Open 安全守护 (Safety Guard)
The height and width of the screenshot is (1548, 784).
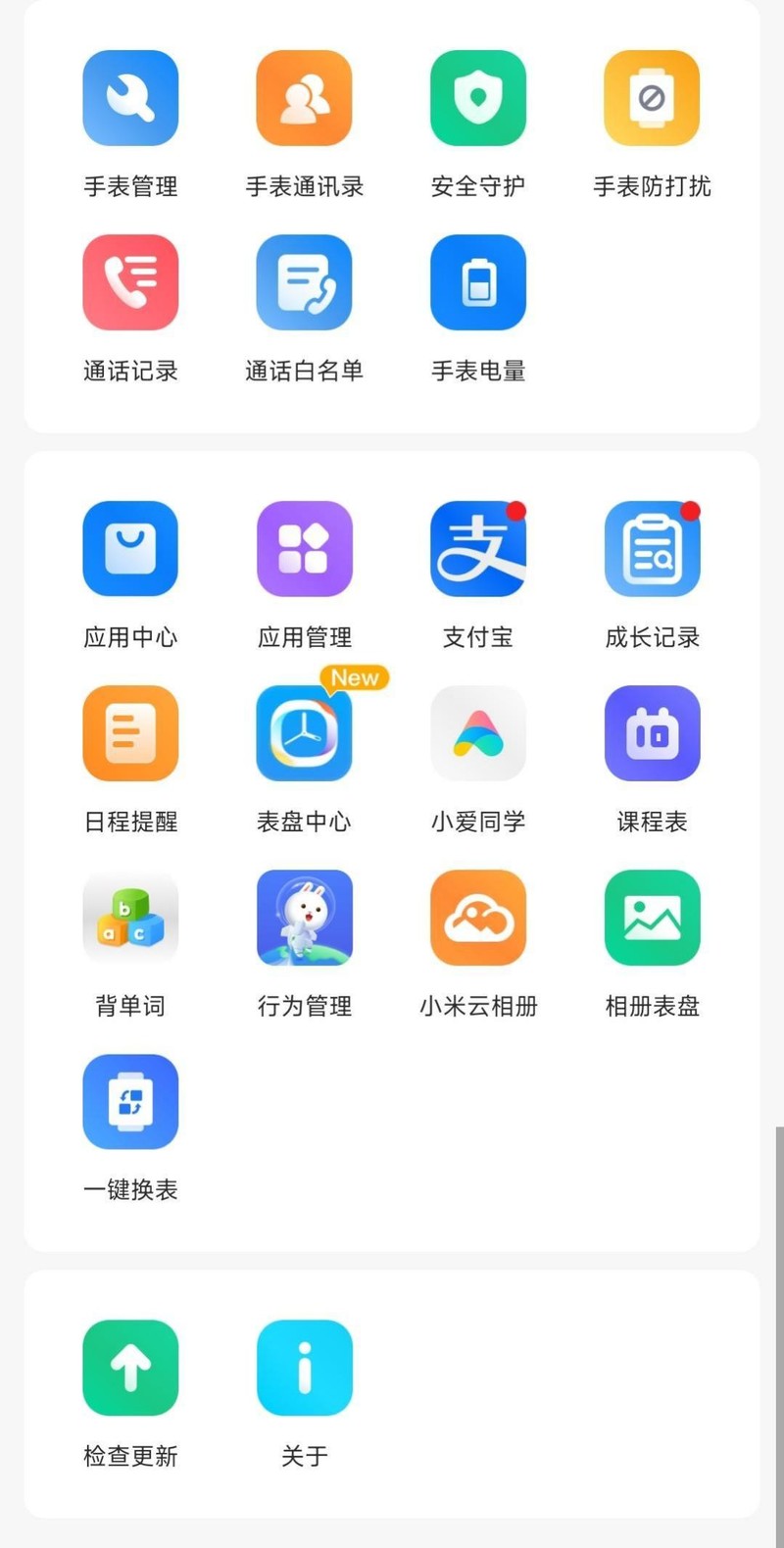click(x=478, y=98)
